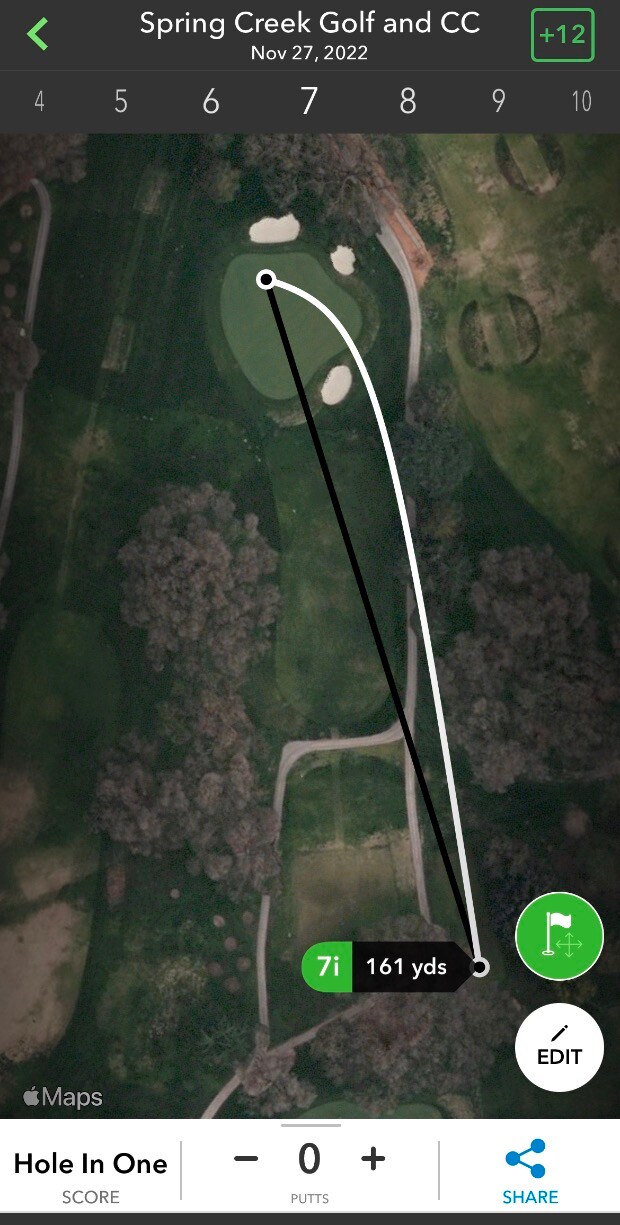Screen dimensions: 620x1225
Task: View hole 10
Action: [581, 101]
